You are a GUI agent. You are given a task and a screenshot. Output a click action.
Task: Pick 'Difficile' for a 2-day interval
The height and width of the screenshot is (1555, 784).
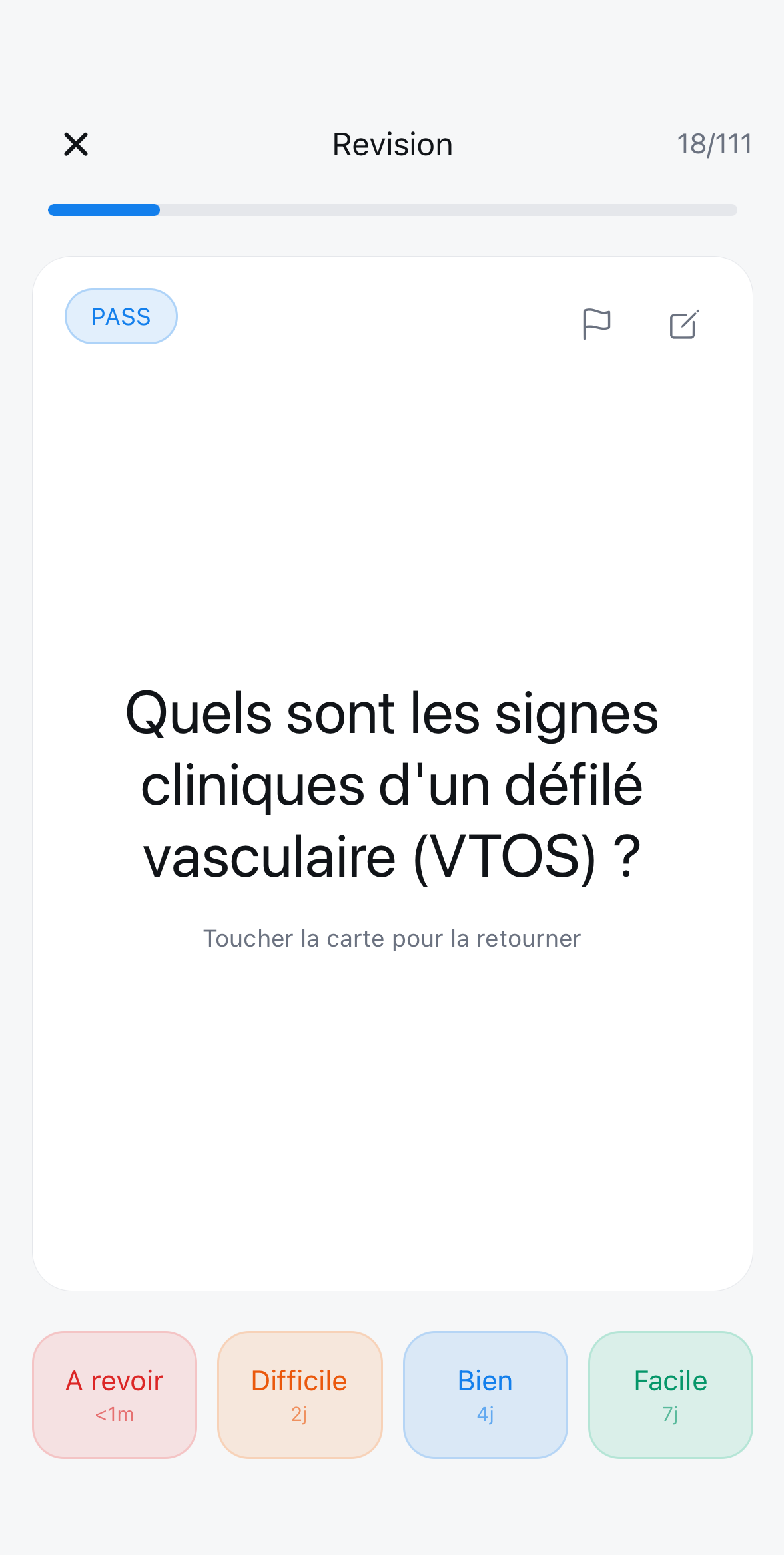(x=299, y=1395)
